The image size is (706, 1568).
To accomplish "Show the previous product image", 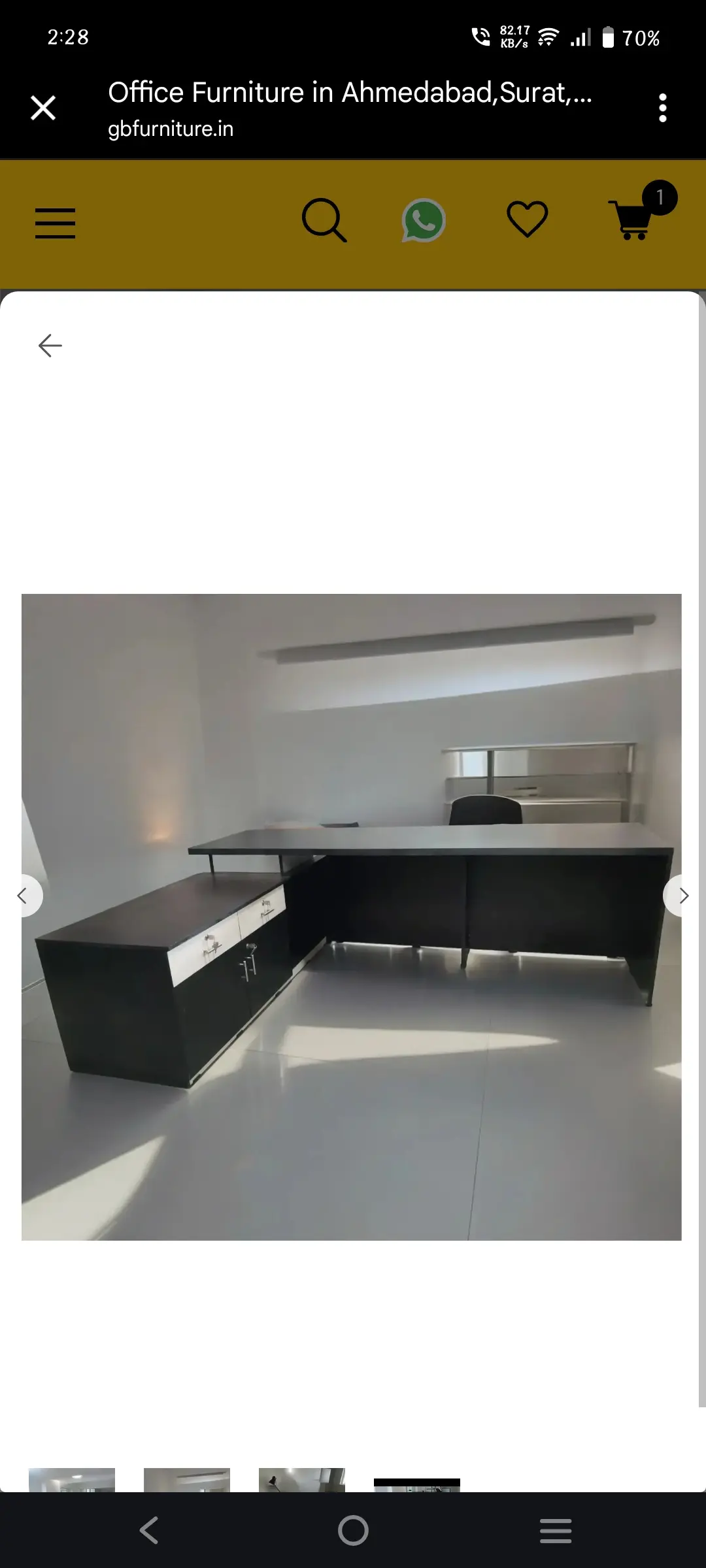I will point(24,895).
